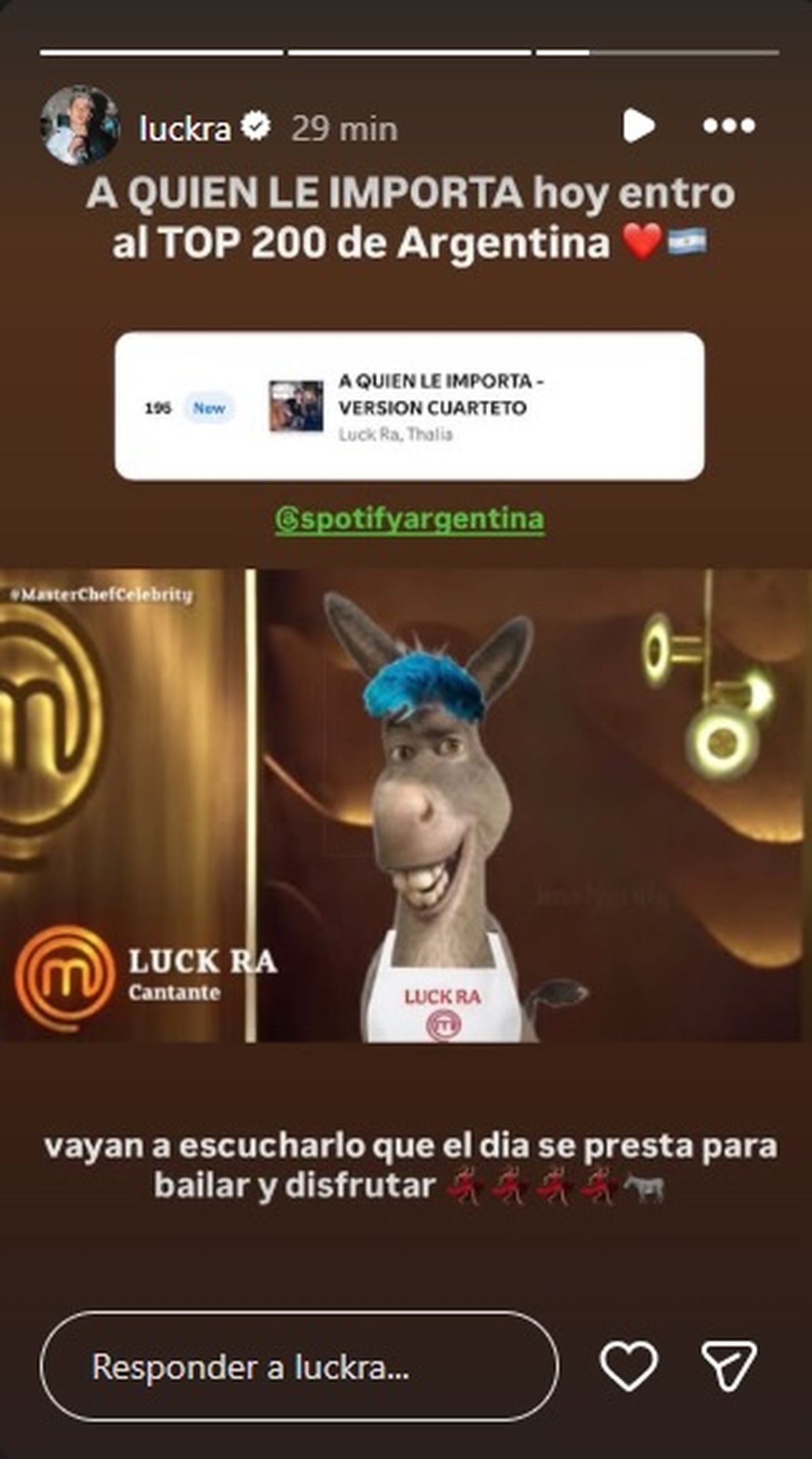Resume the story with play button
The height and width of the screenshot is (1459, 812).
point(638,125)
